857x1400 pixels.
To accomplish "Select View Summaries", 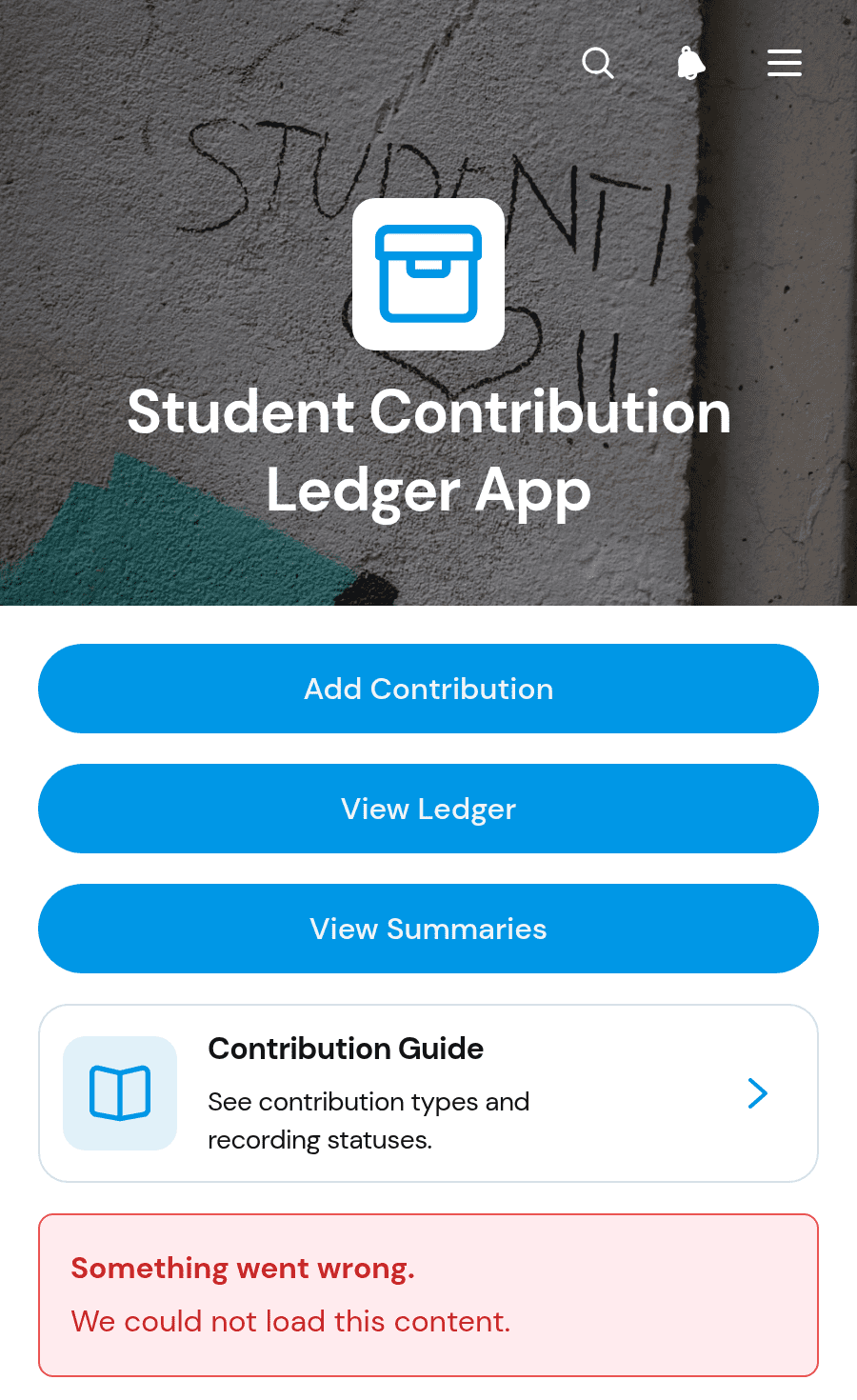I will tap(428, 929).
